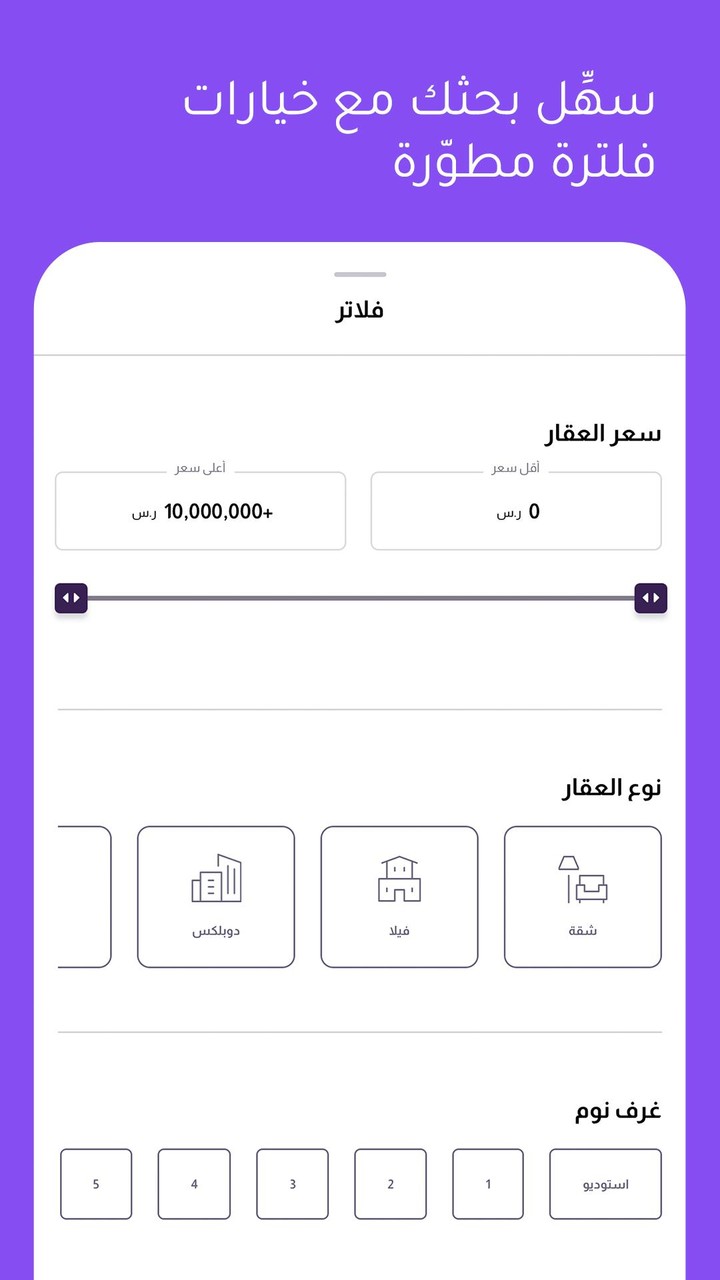Toggle bedroom count option 1
The height and width of the screenshot is (1280, 720).
coord(488,1184)
